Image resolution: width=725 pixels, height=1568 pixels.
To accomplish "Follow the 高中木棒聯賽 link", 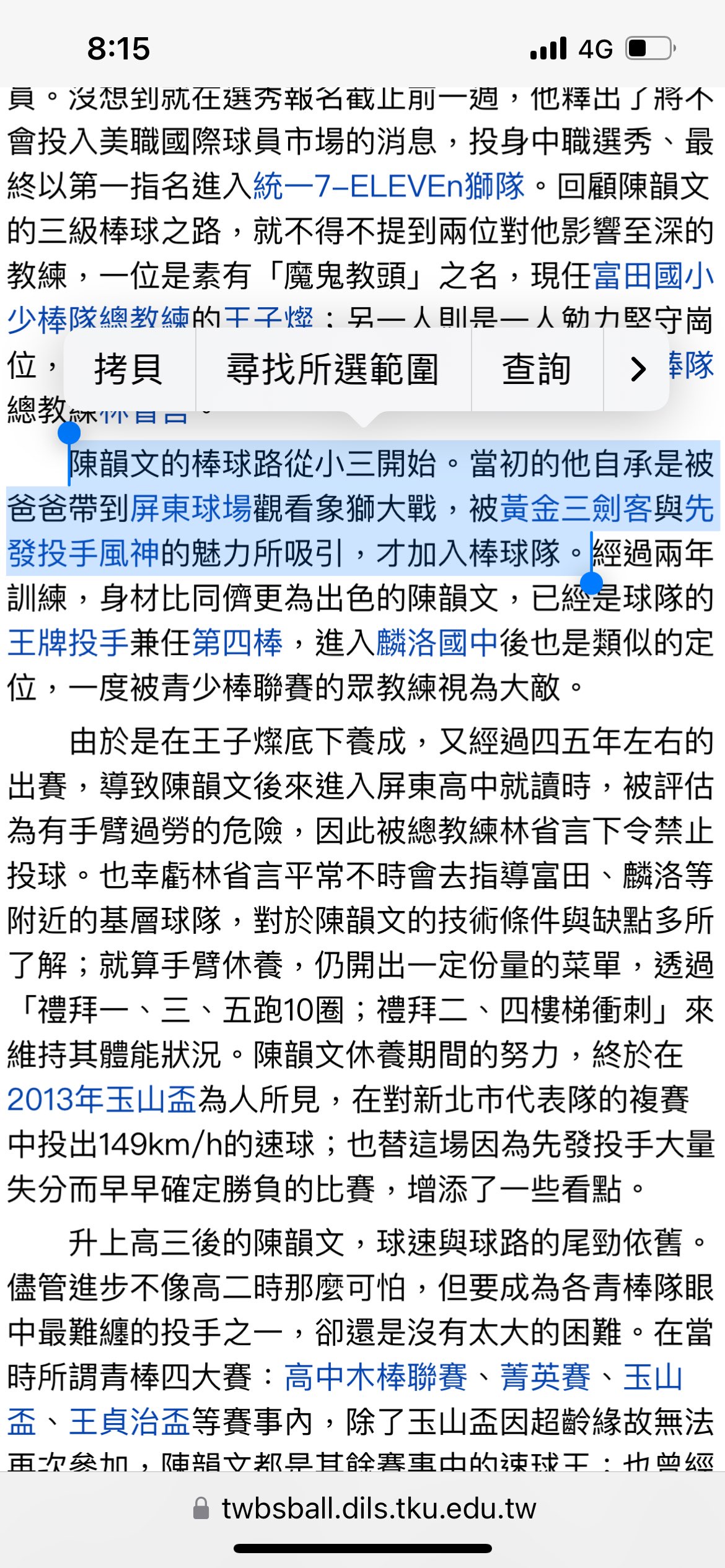I will point(376,1377).
